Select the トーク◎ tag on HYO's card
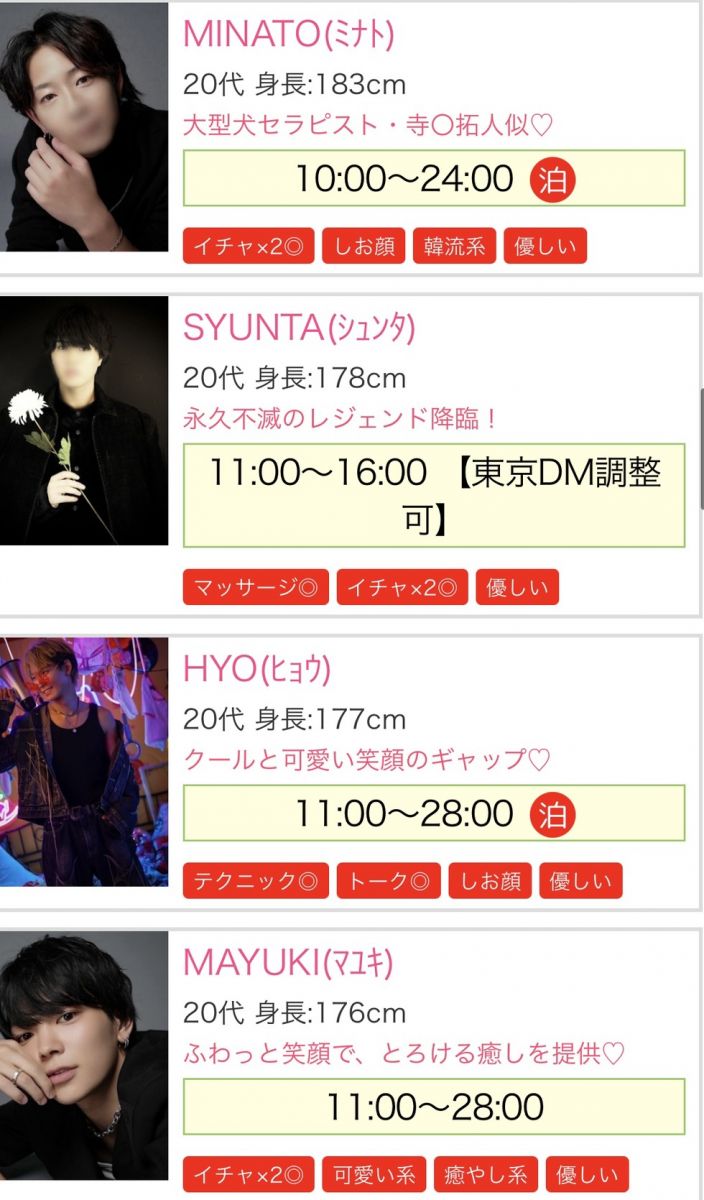 coord(388,881)
